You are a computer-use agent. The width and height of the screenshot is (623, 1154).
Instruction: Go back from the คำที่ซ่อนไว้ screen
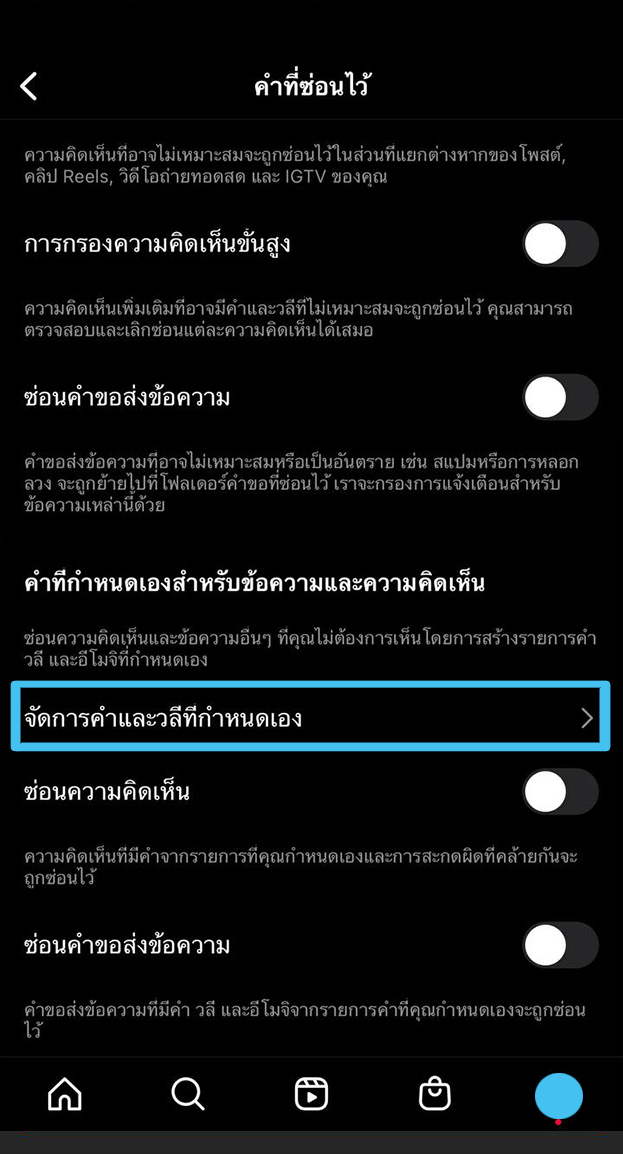pyautogui.click(x=29, y=86)
